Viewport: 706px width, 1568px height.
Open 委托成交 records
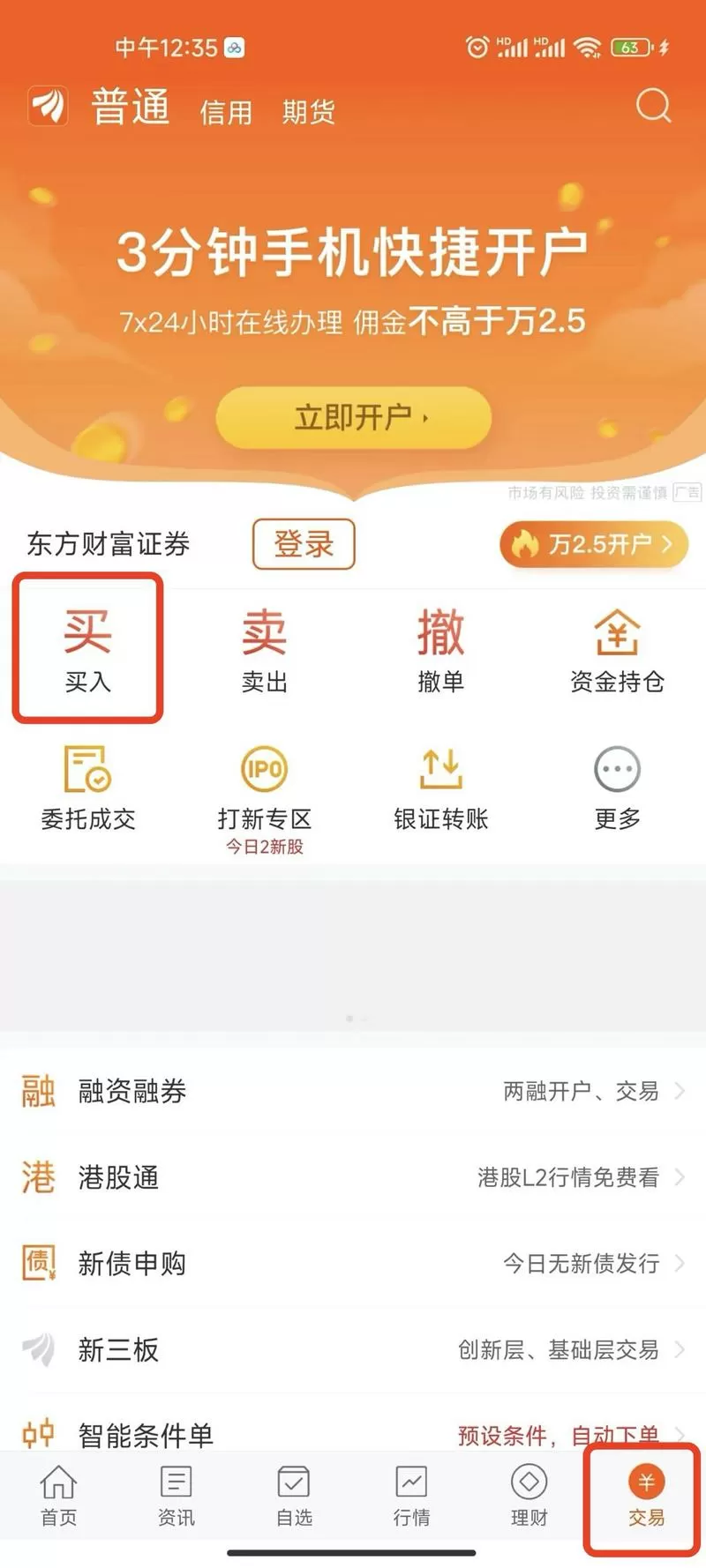click(x=87, y=788)
